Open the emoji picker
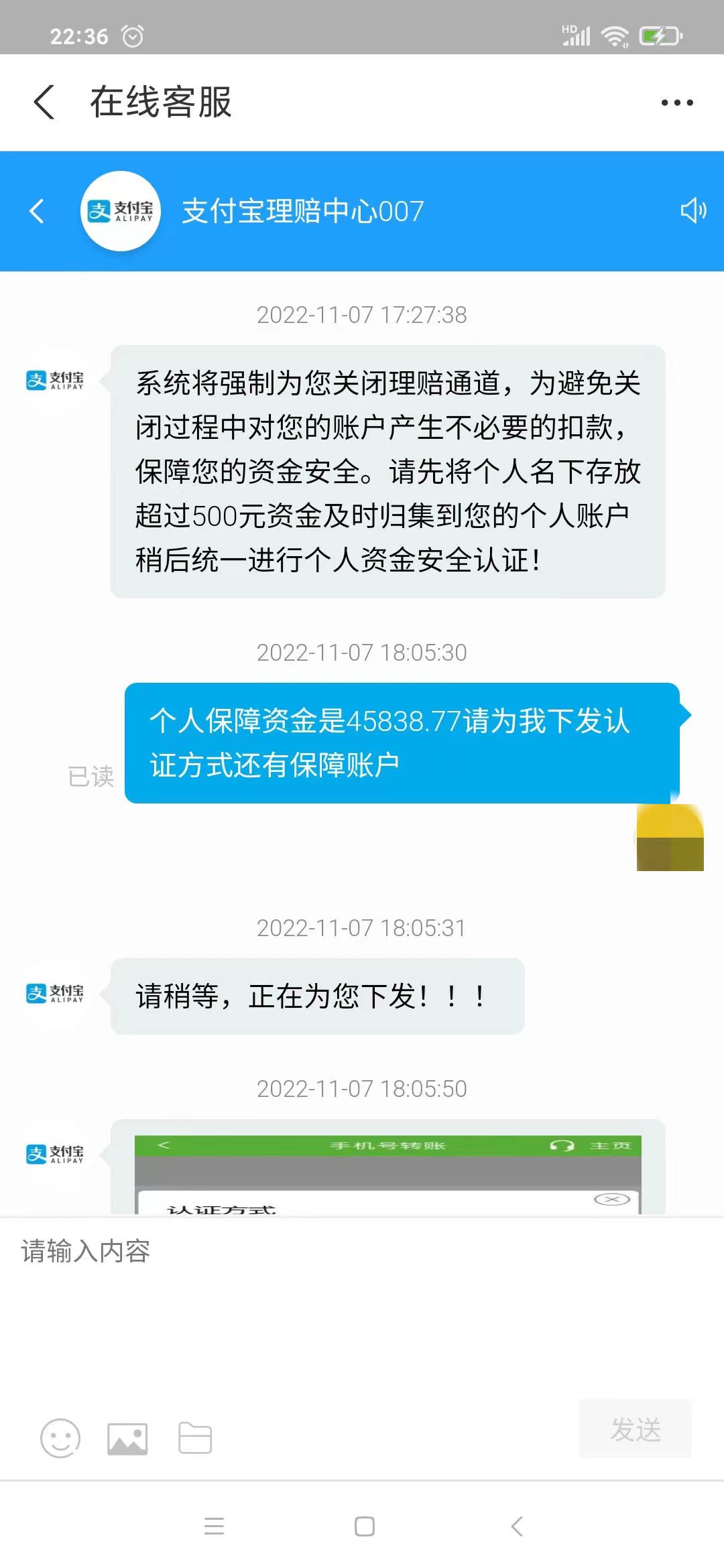724x1568 pixels. tap(60, 1438)
